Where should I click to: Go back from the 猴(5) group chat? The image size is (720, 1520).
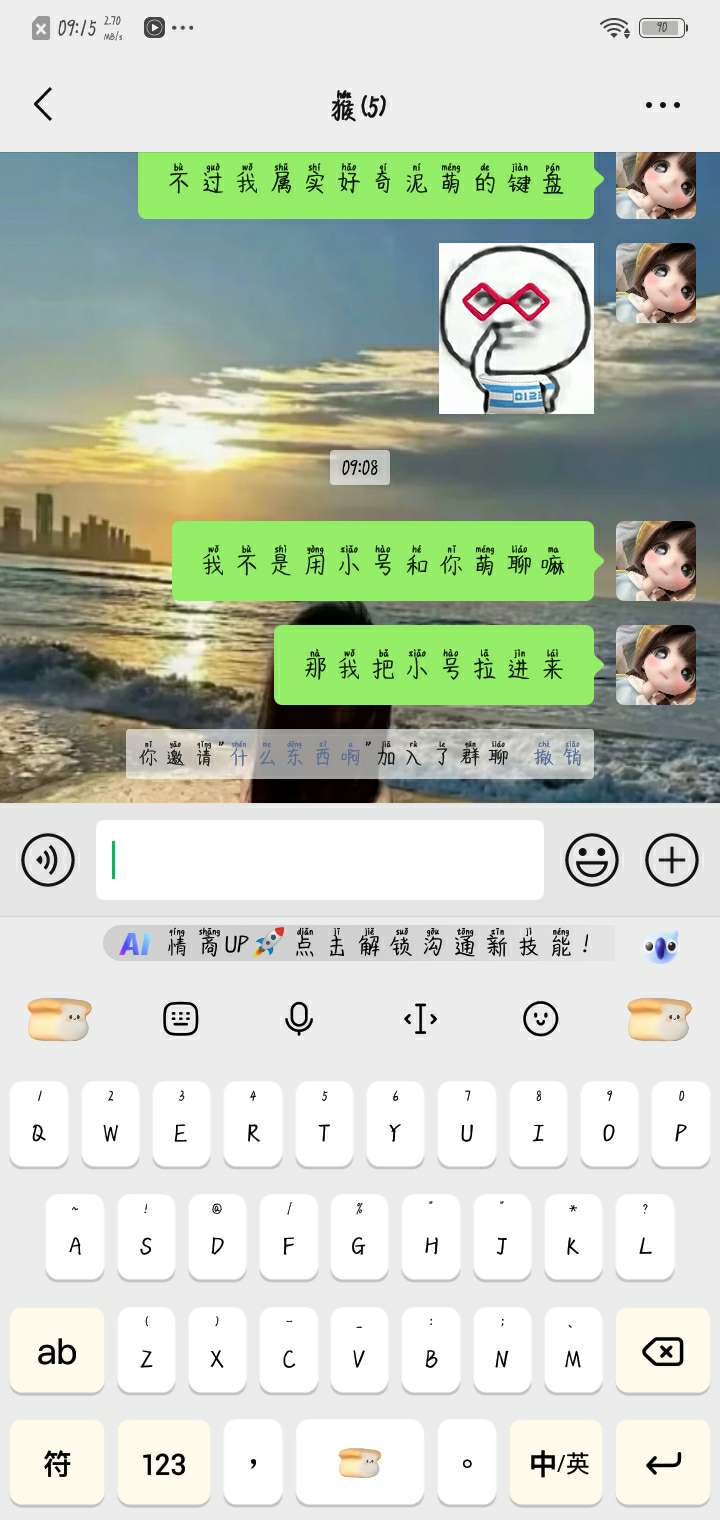coord(43,104)
